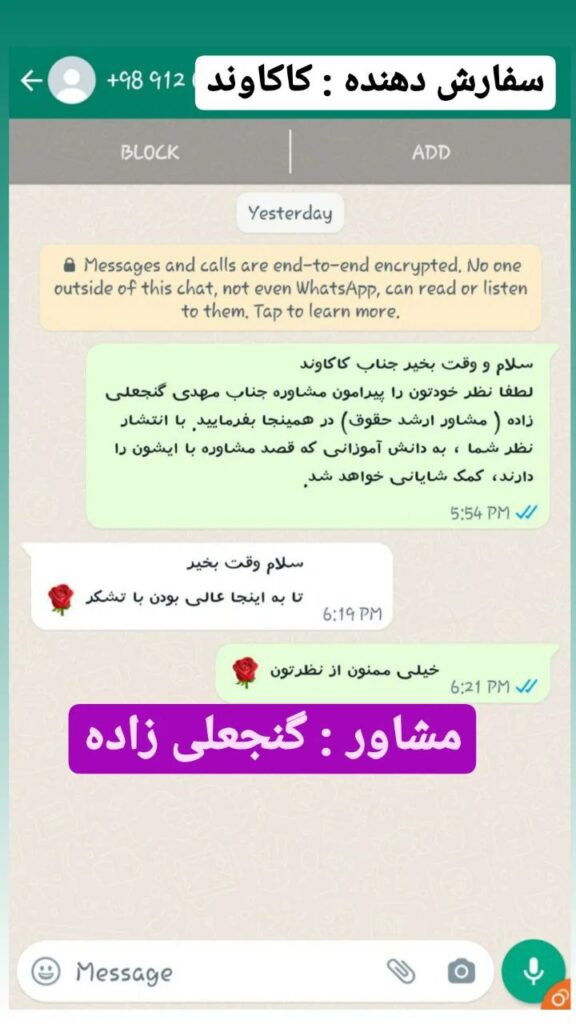Block this unknown number
The width and height of the screenshot is (576, 1024).
point(150,152)
